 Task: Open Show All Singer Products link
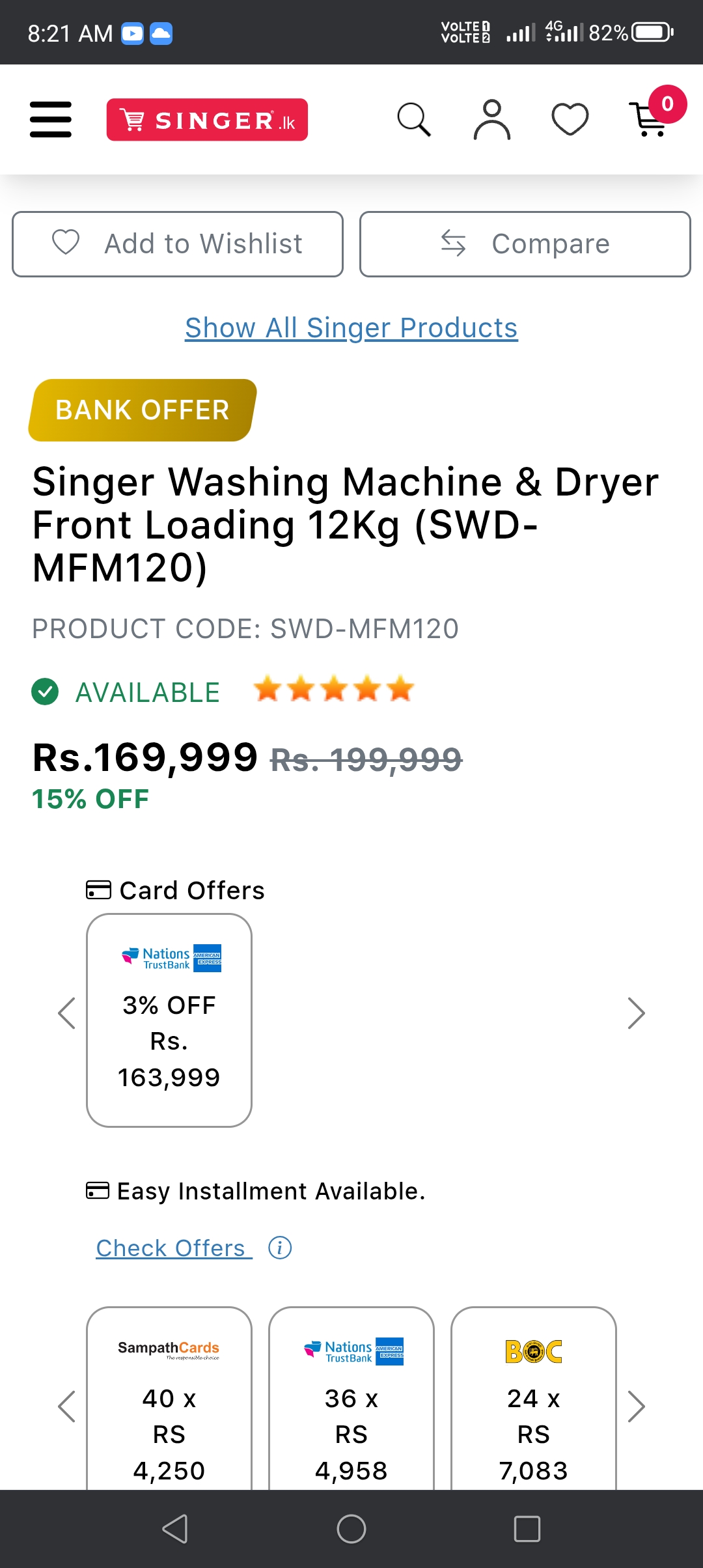click(x=351, y=328)
